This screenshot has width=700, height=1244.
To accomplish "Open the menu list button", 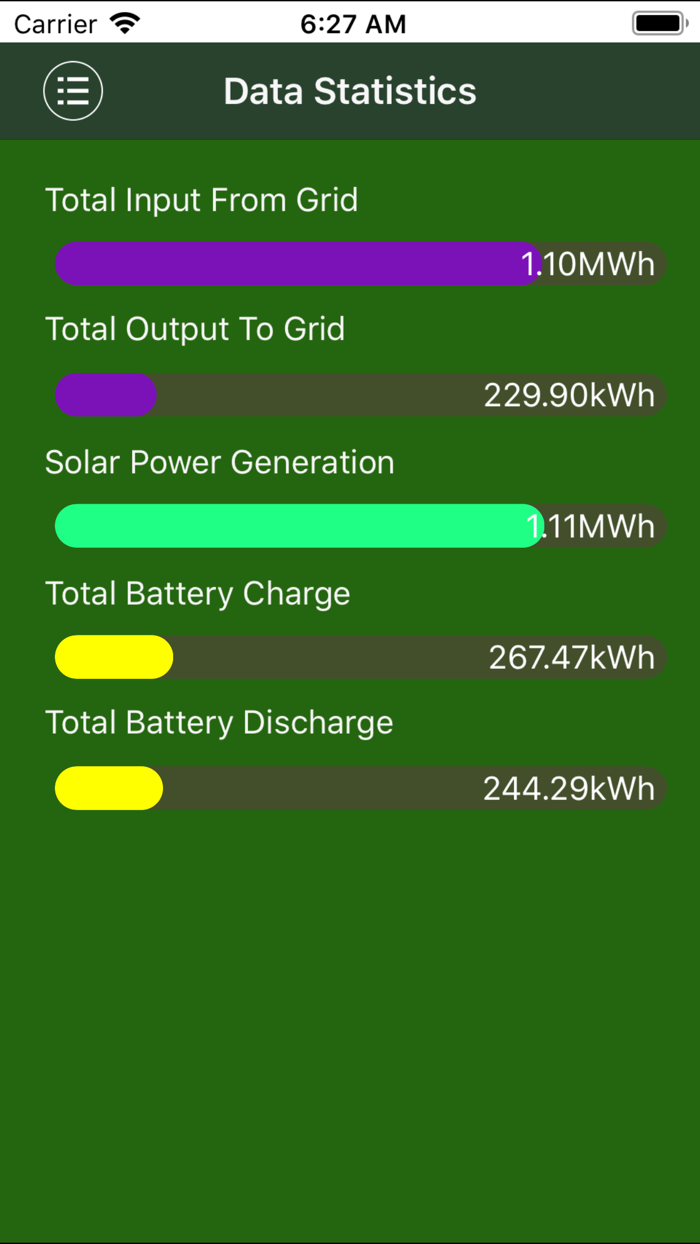I will point(73,91).
